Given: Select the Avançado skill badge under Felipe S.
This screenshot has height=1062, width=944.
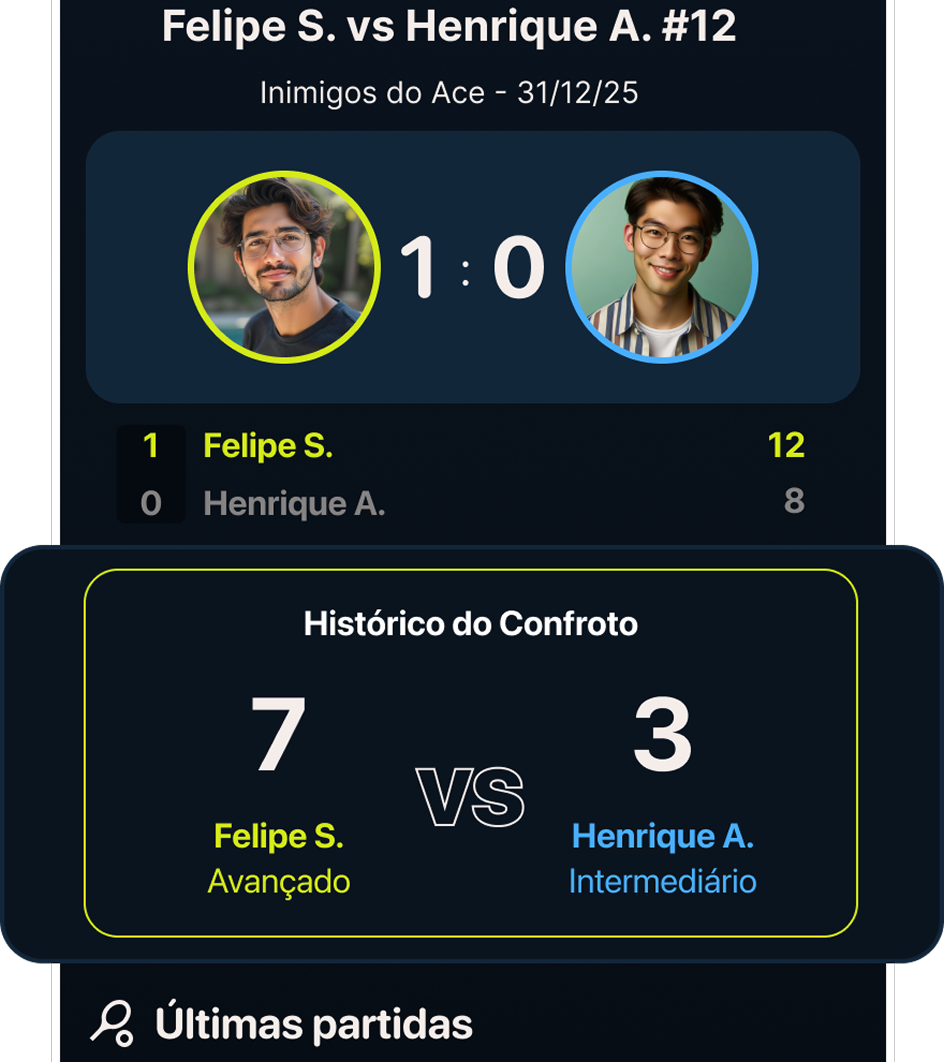Looking at the screenshot, I should 277,882.
